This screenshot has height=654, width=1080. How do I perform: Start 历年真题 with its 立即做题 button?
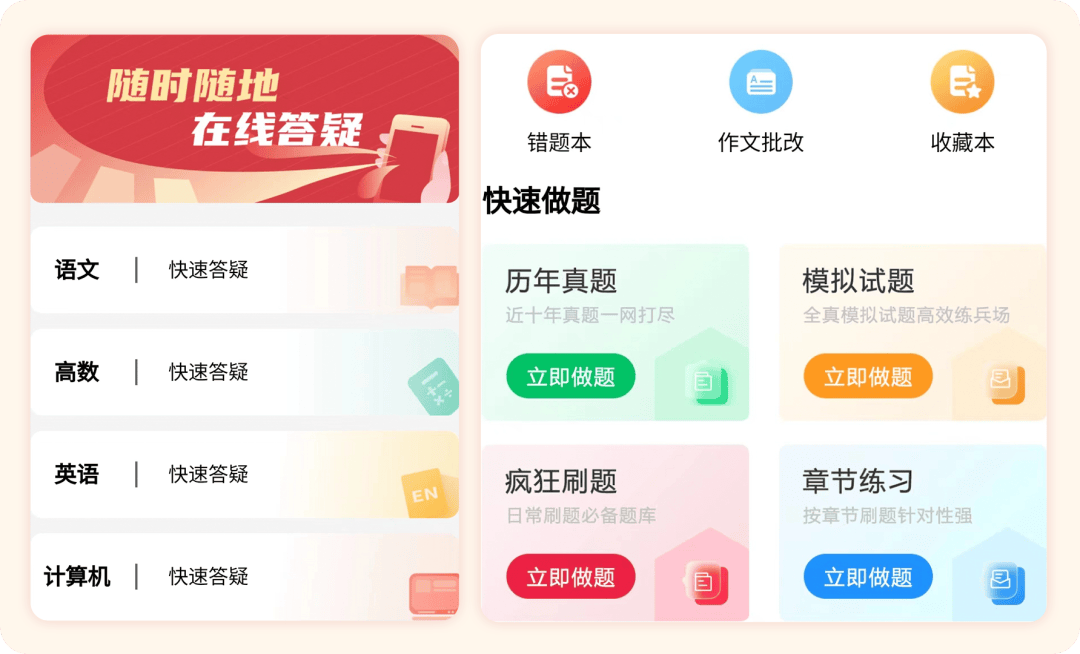(x=570, y=376)
